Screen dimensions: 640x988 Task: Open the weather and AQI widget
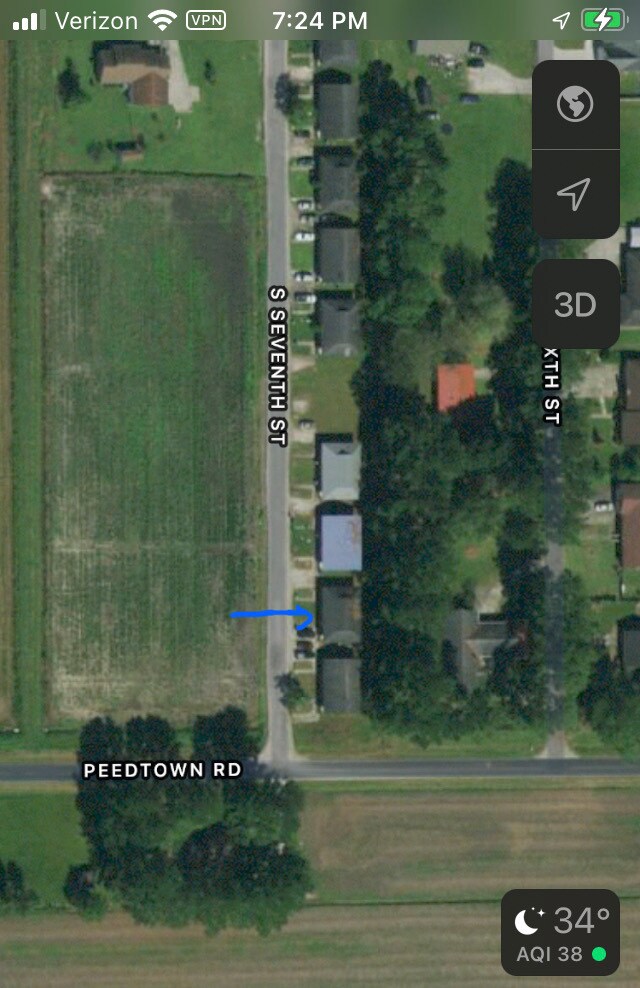(560, 932)
